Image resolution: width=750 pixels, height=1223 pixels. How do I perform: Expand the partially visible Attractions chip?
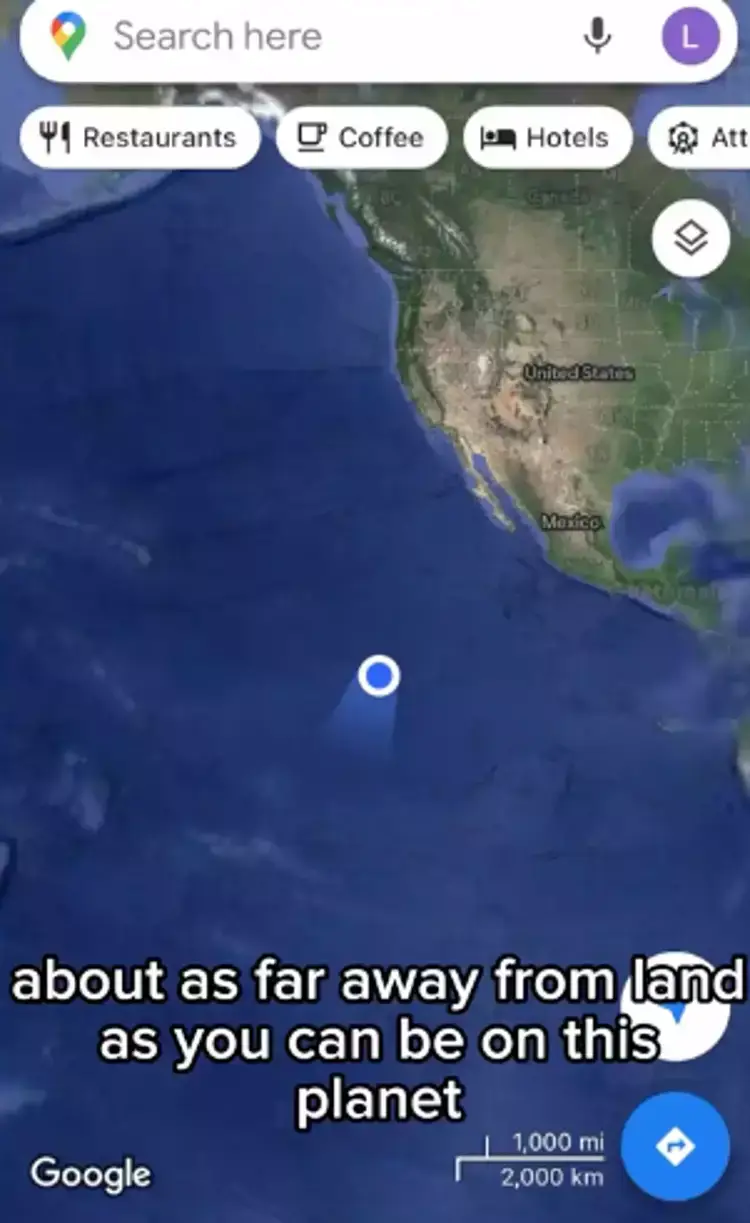click(704, 137)
